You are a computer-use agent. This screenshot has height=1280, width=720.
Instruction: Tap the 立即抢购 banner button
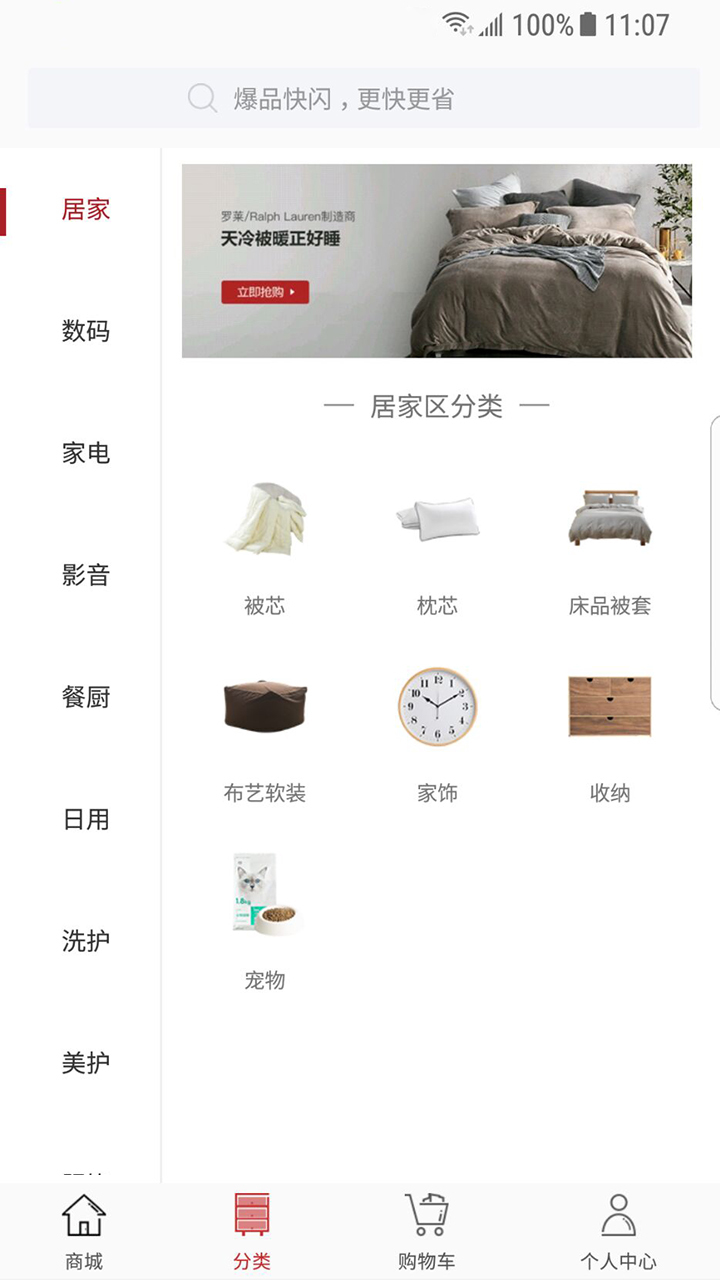coord(265,292)
